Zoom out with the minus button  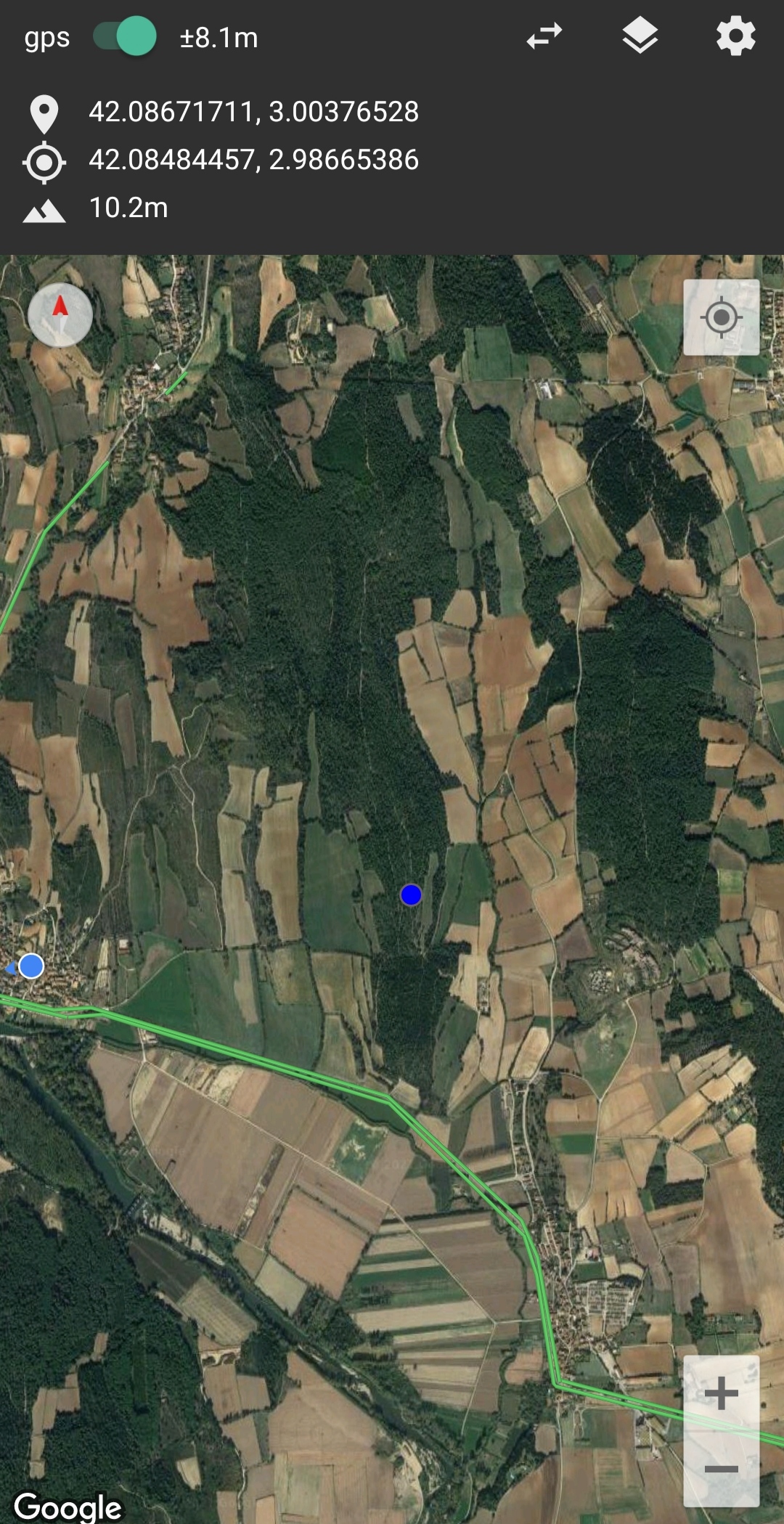coord(722,1470)
